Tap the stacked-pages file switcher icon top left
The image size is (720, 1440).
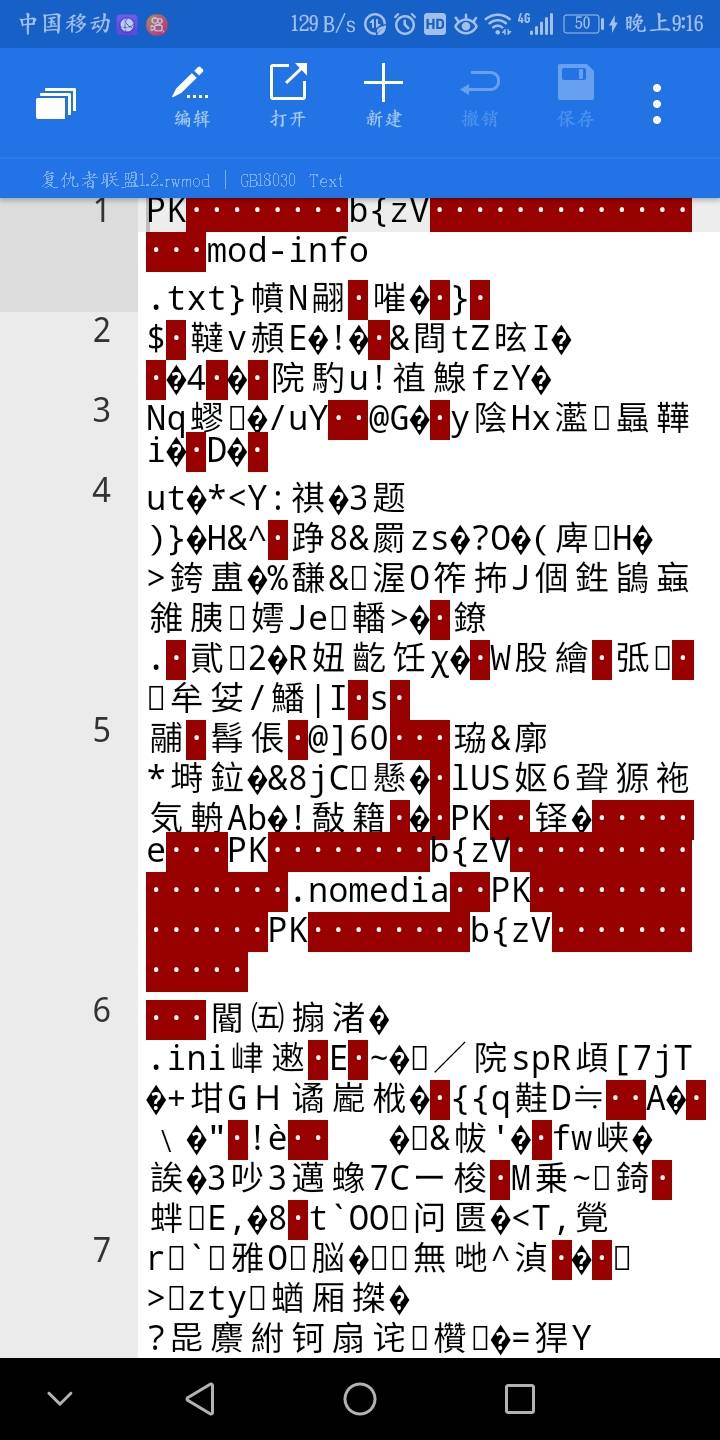pyautogui.click(x=57, y=101)
